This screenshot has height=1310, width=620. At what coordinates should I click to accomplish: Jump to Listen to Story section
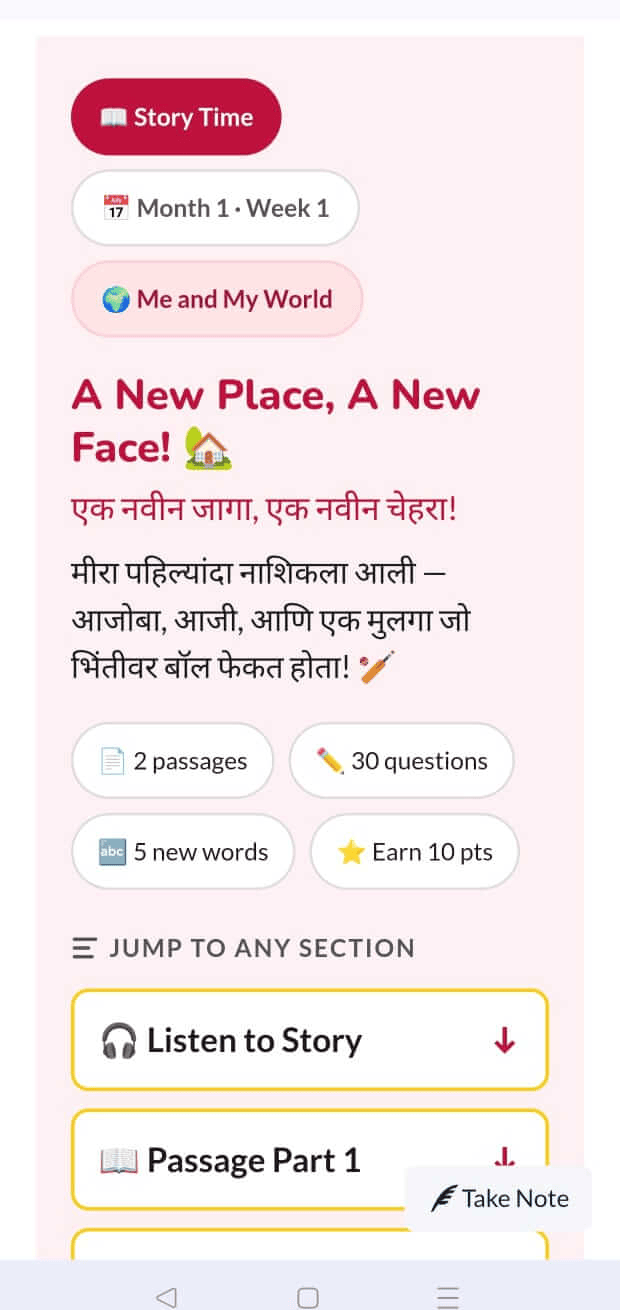(310, 1040)
